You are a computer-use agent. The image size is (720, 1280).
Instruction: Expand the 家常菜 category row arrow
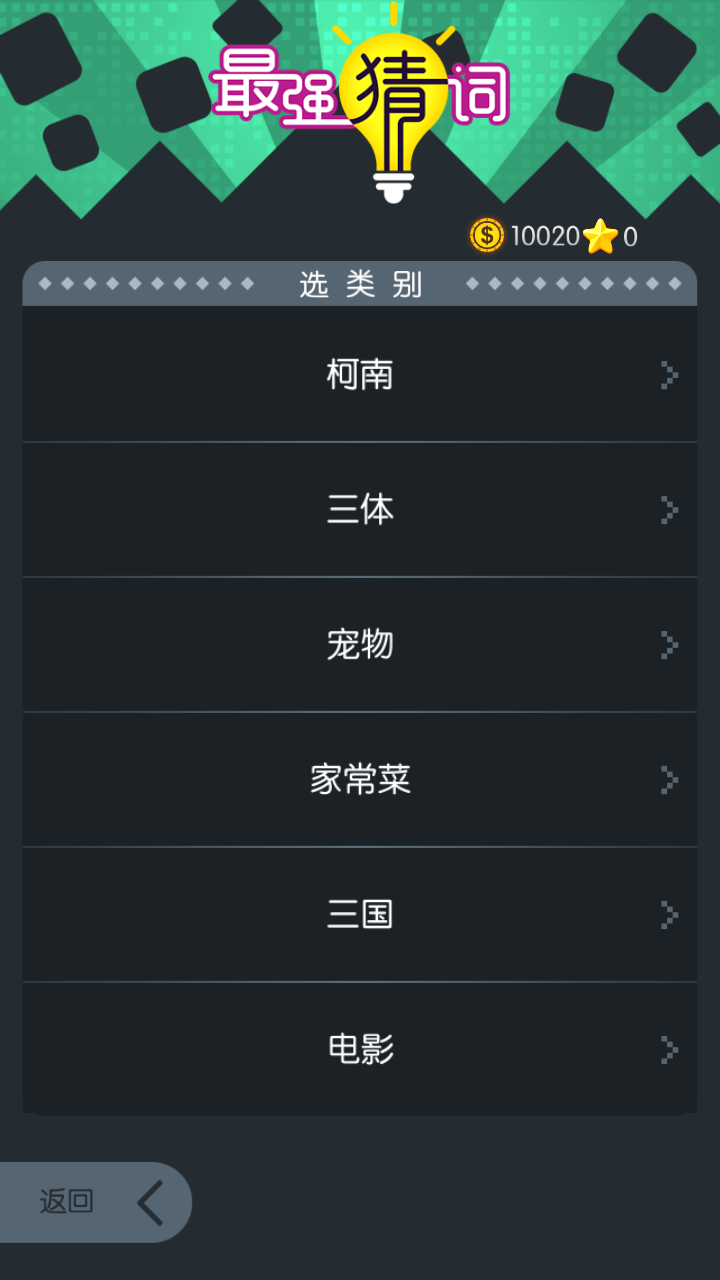click(x=668, y=780)
